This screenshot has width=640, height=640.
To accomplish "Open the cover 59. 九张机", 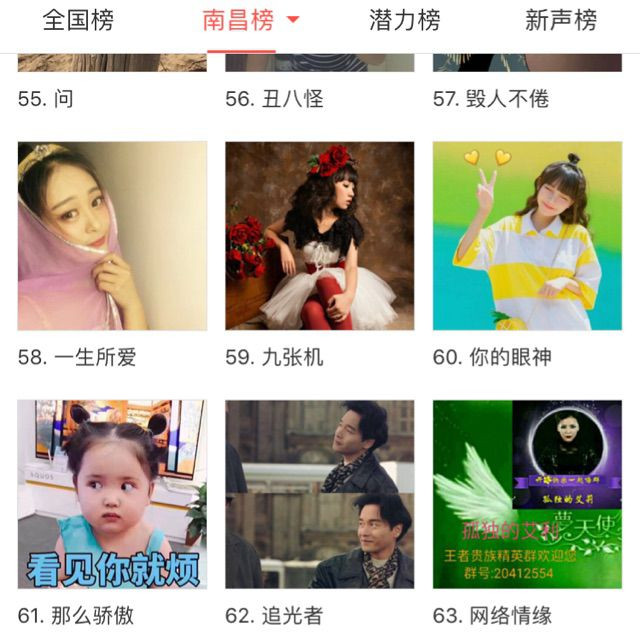I will pyautogui.click(x=319, y=236).
